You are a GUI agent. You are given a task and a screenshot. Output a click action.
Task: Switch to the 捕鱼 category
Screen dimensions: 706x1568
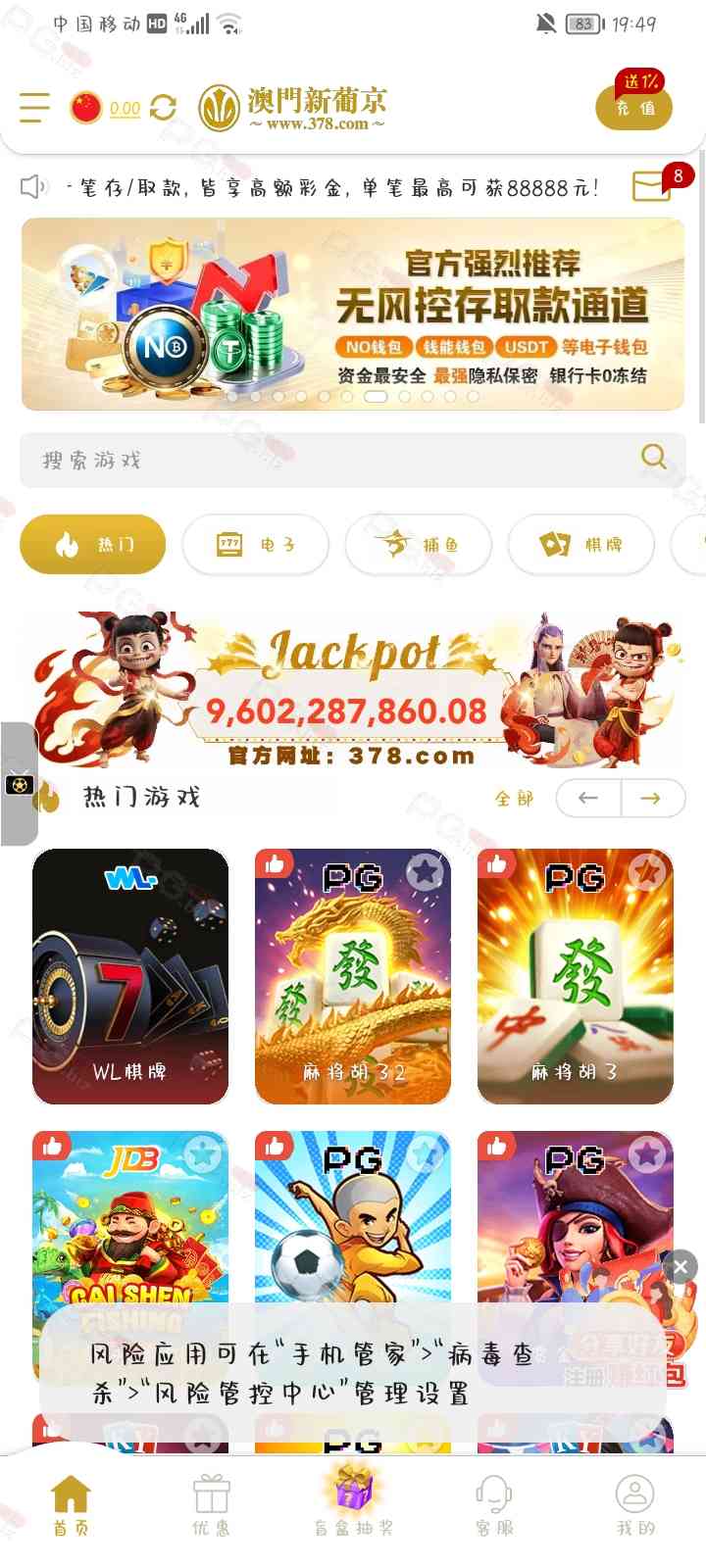pos(419,544)
